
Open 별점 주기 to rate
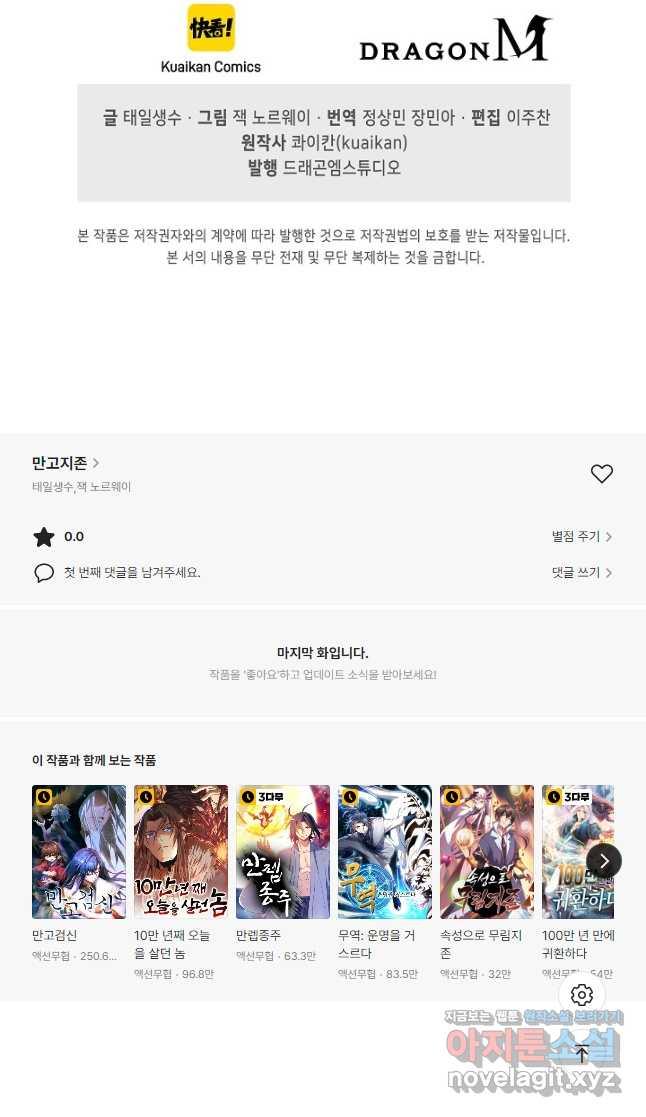(581, 537)
